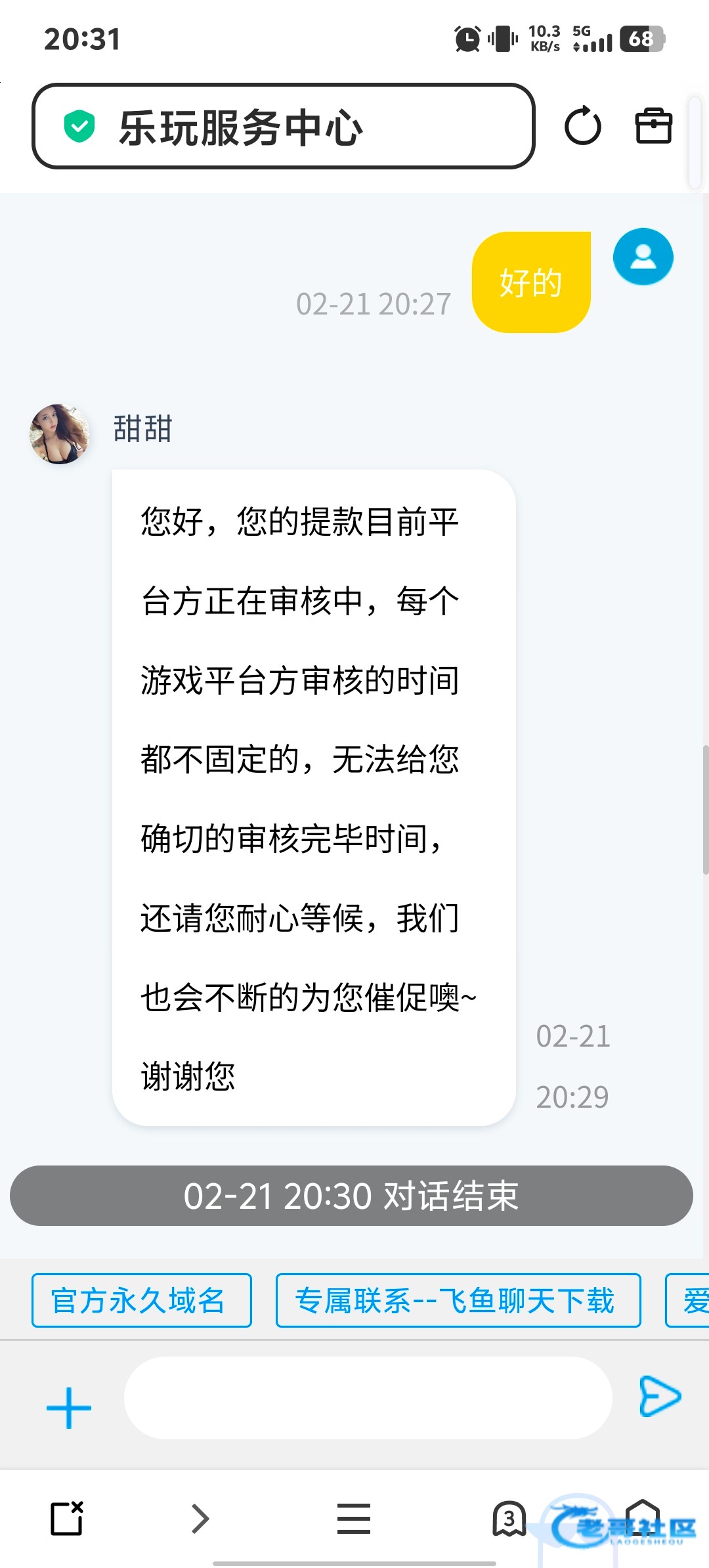The width and height of the screenshot is (709, 1568).
Task: Tap the plus attachment icon
Action: tap(68, 1408)
